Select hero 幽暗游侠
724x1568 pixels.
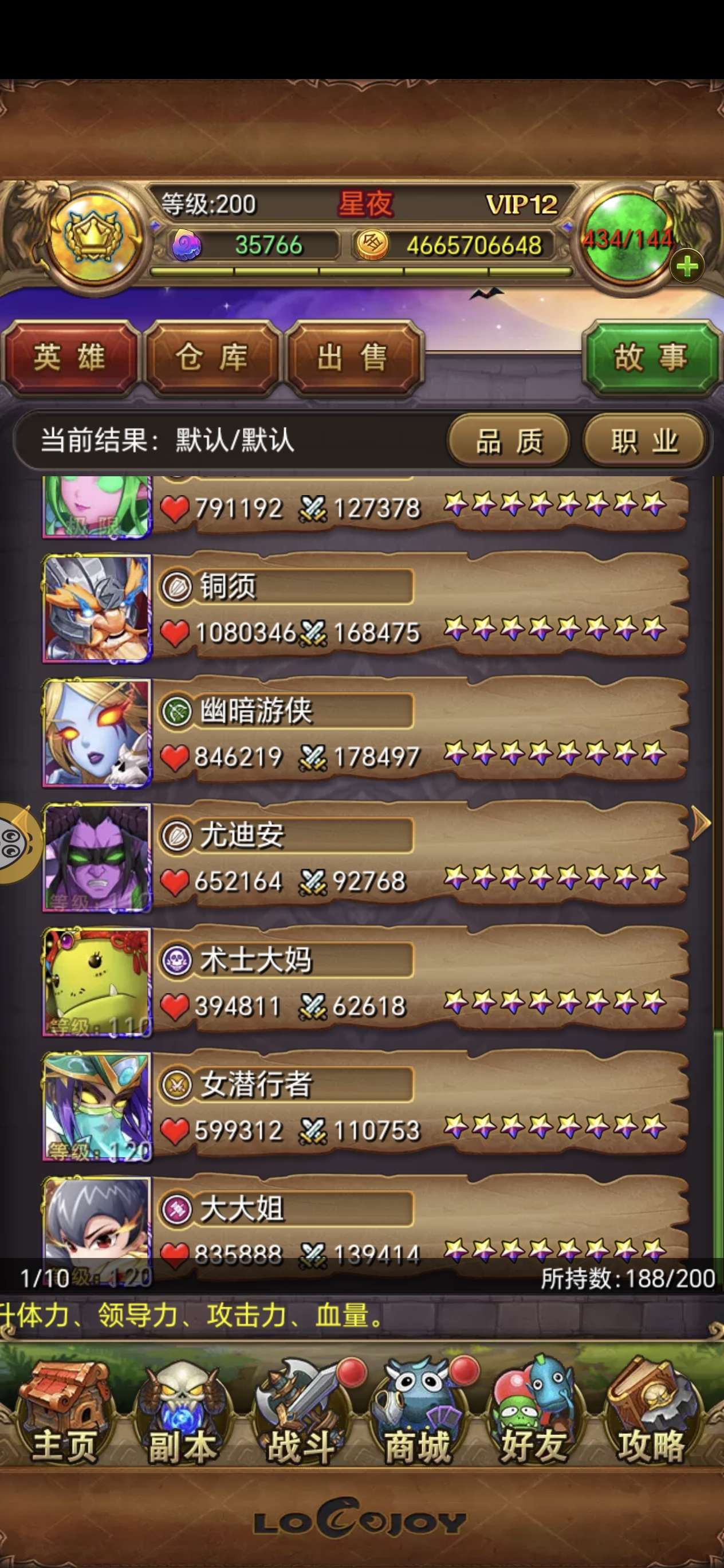click(x=365, y=733)
